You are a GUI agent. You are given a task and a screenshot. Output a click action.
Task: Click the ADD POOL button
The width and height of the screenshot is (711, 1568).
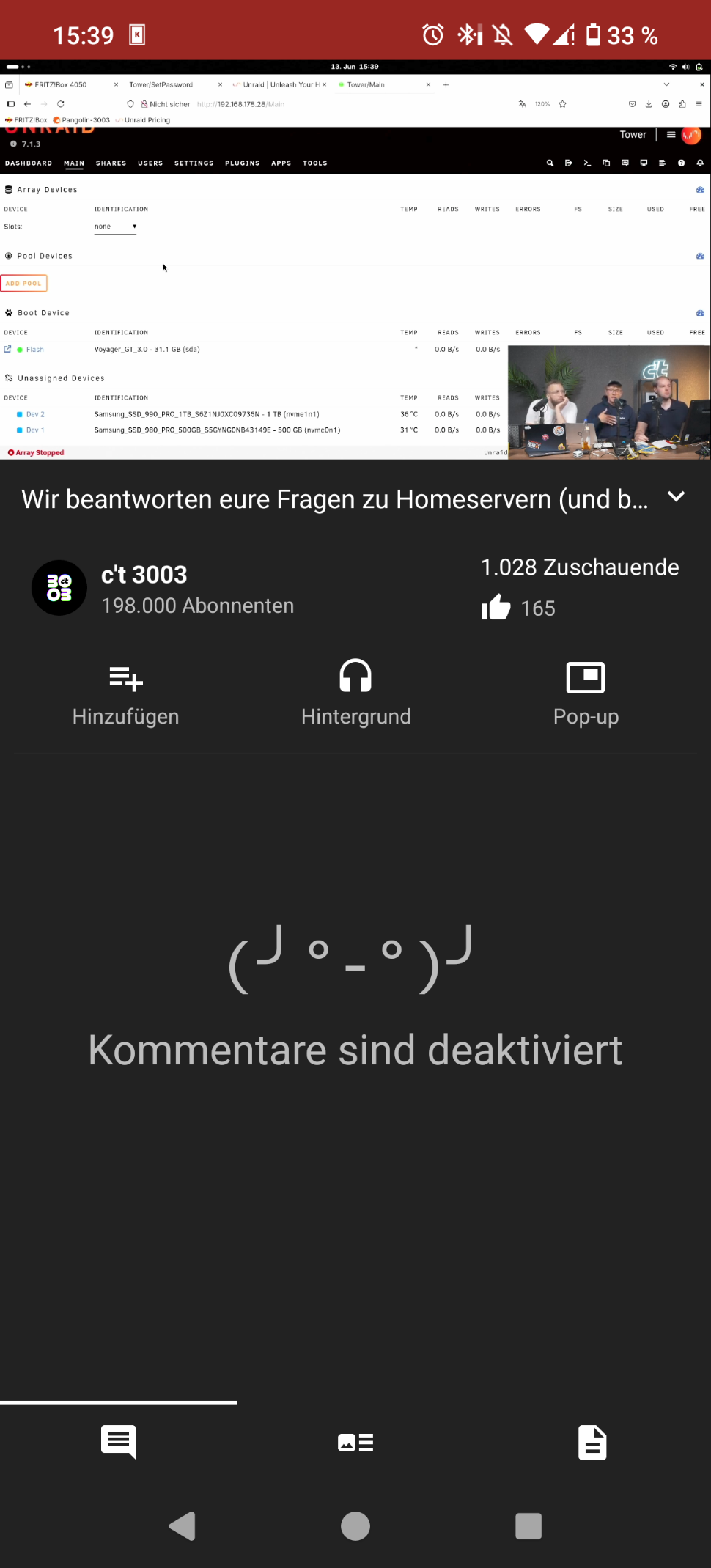[23, 283]
